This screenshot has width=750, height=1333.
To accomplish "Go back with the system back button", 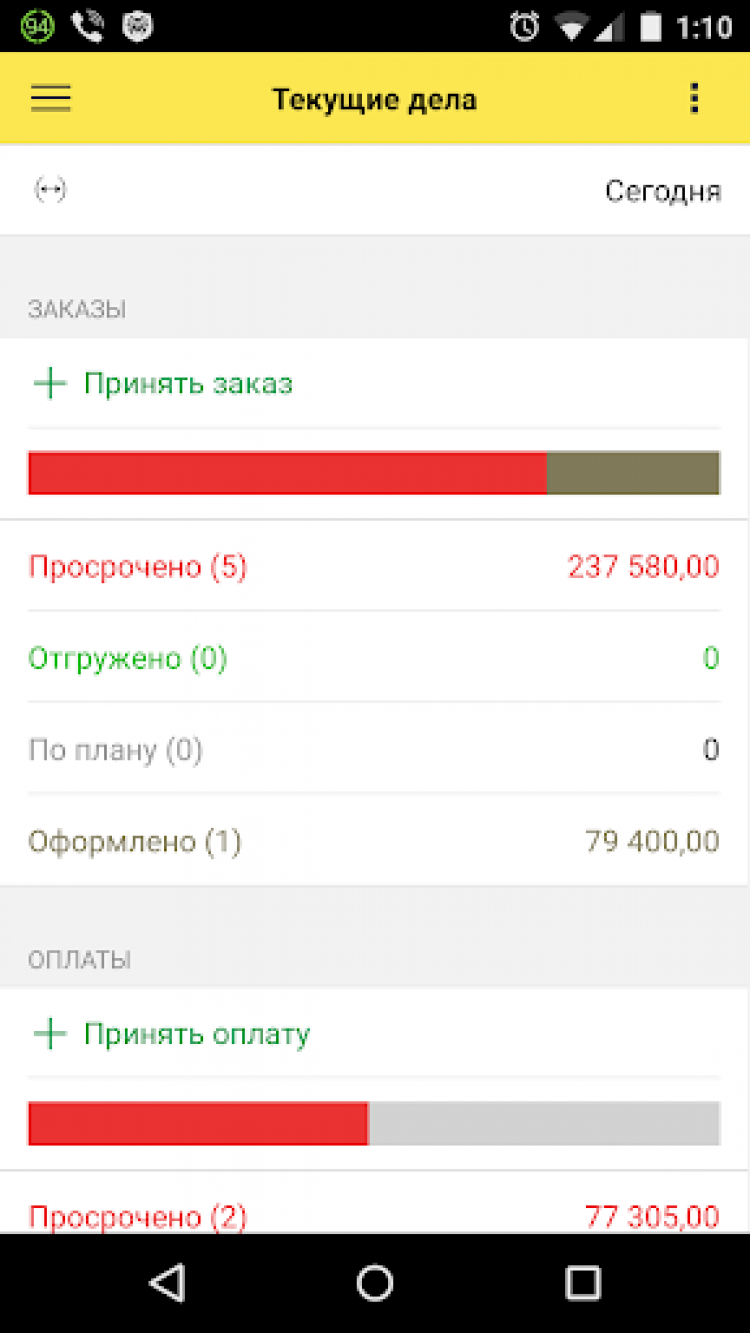I will pos(167,1282).
